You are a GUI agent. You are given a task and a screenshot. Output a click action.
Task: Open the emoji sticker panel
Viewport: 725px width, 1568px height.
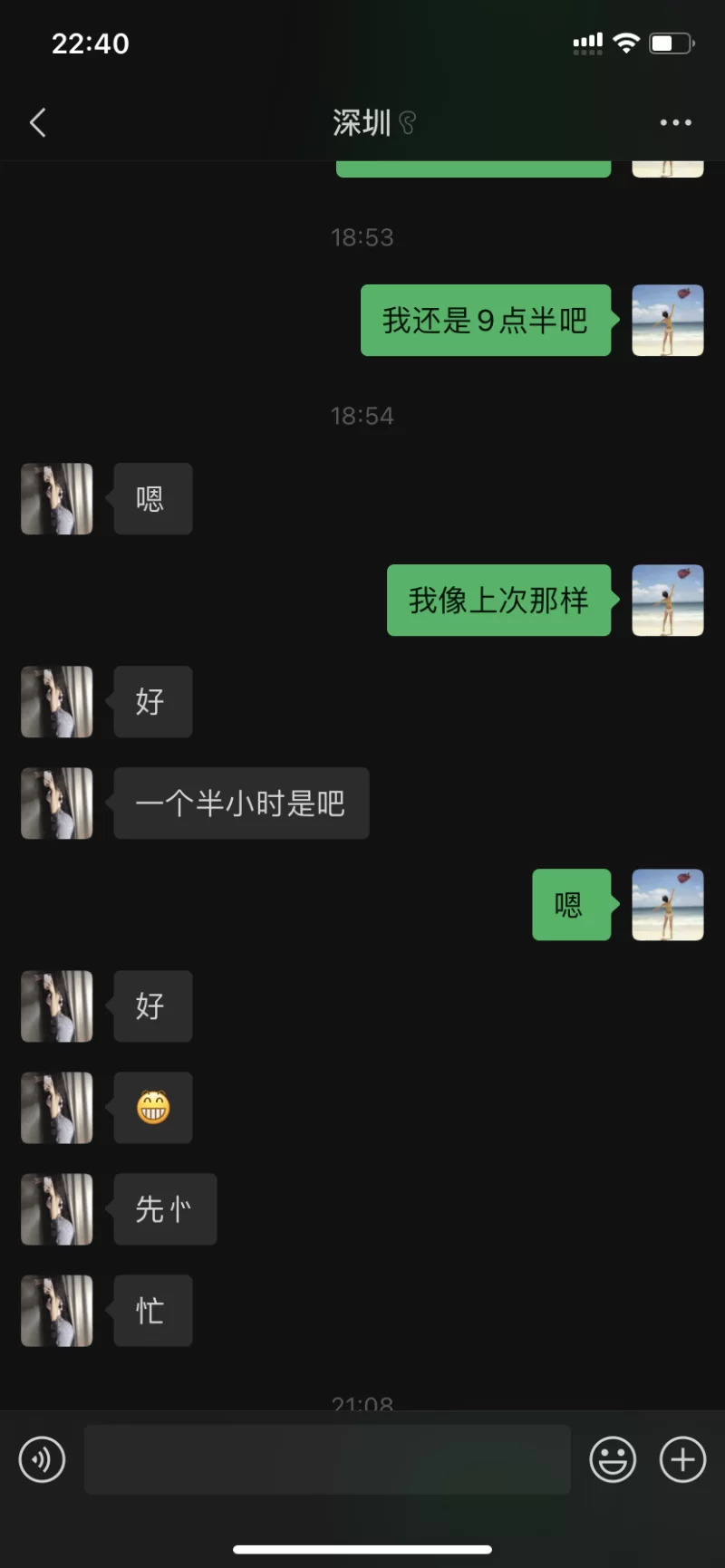pyautogui.click(x=613, y=1459)
